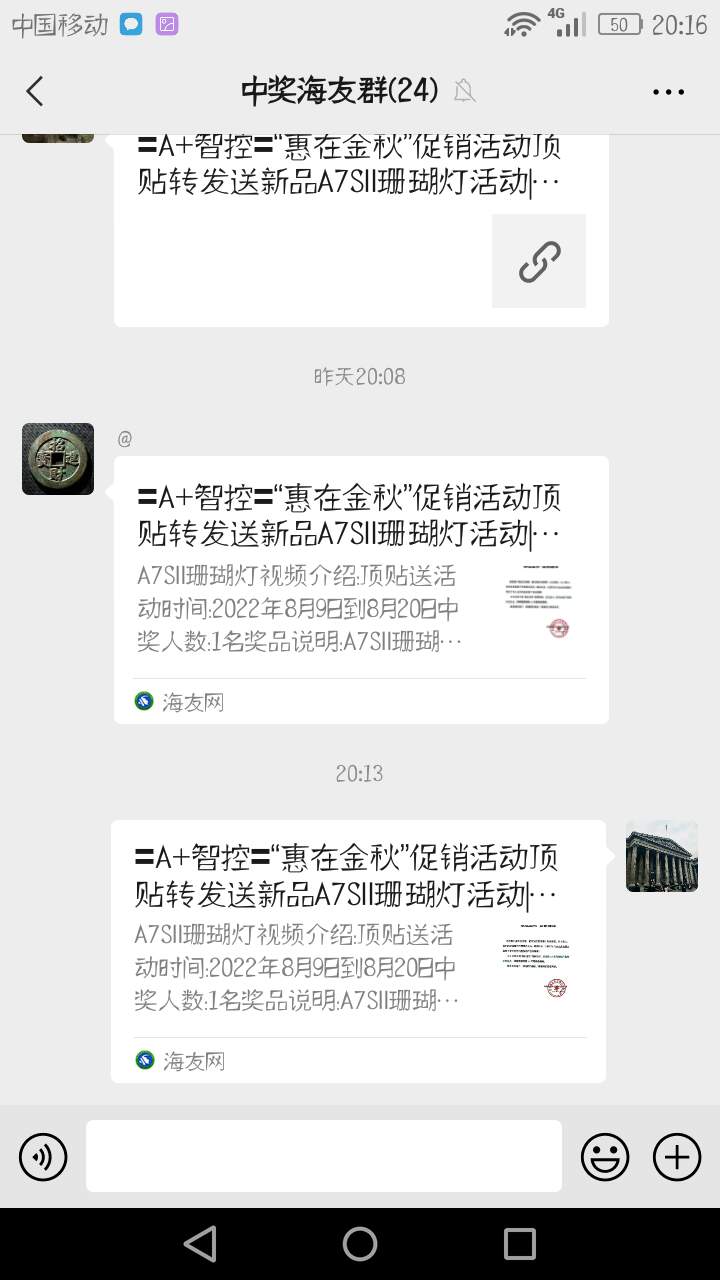This screenshot has height=1280, width=720.
Task: Open the shared link card sent at 20:13
Action: tap(358, 950)
